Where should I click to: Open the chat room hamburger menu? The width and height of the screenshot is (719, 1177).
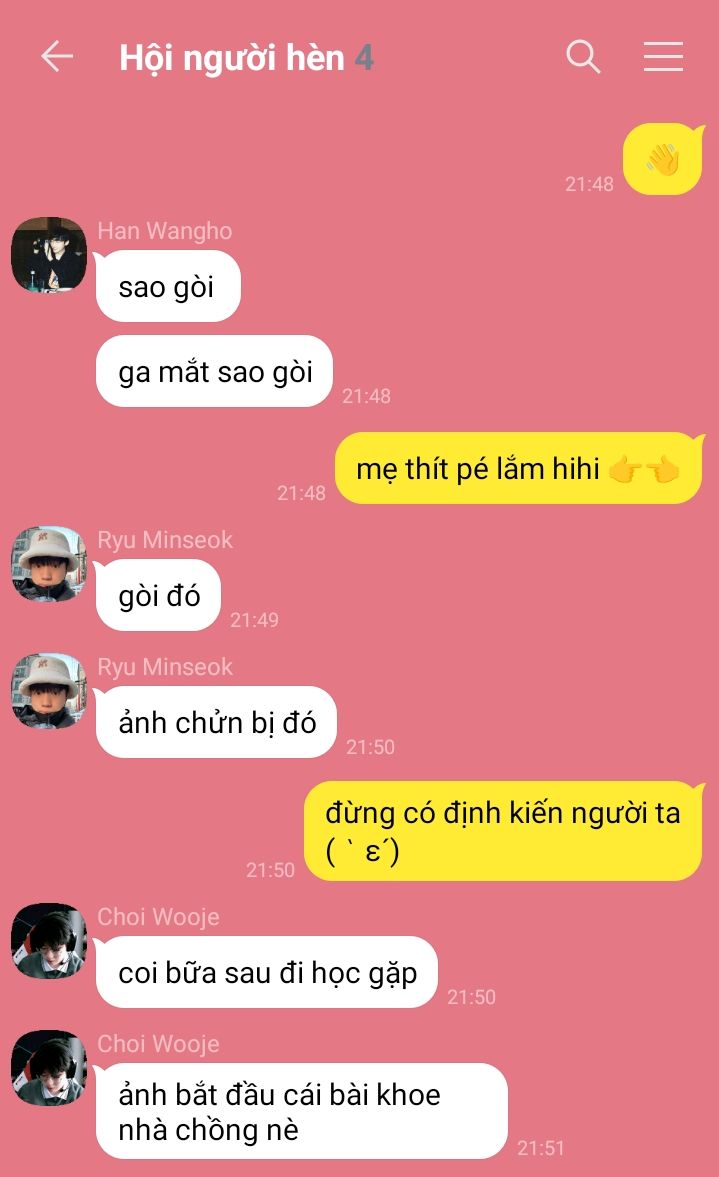coord(663,57)
